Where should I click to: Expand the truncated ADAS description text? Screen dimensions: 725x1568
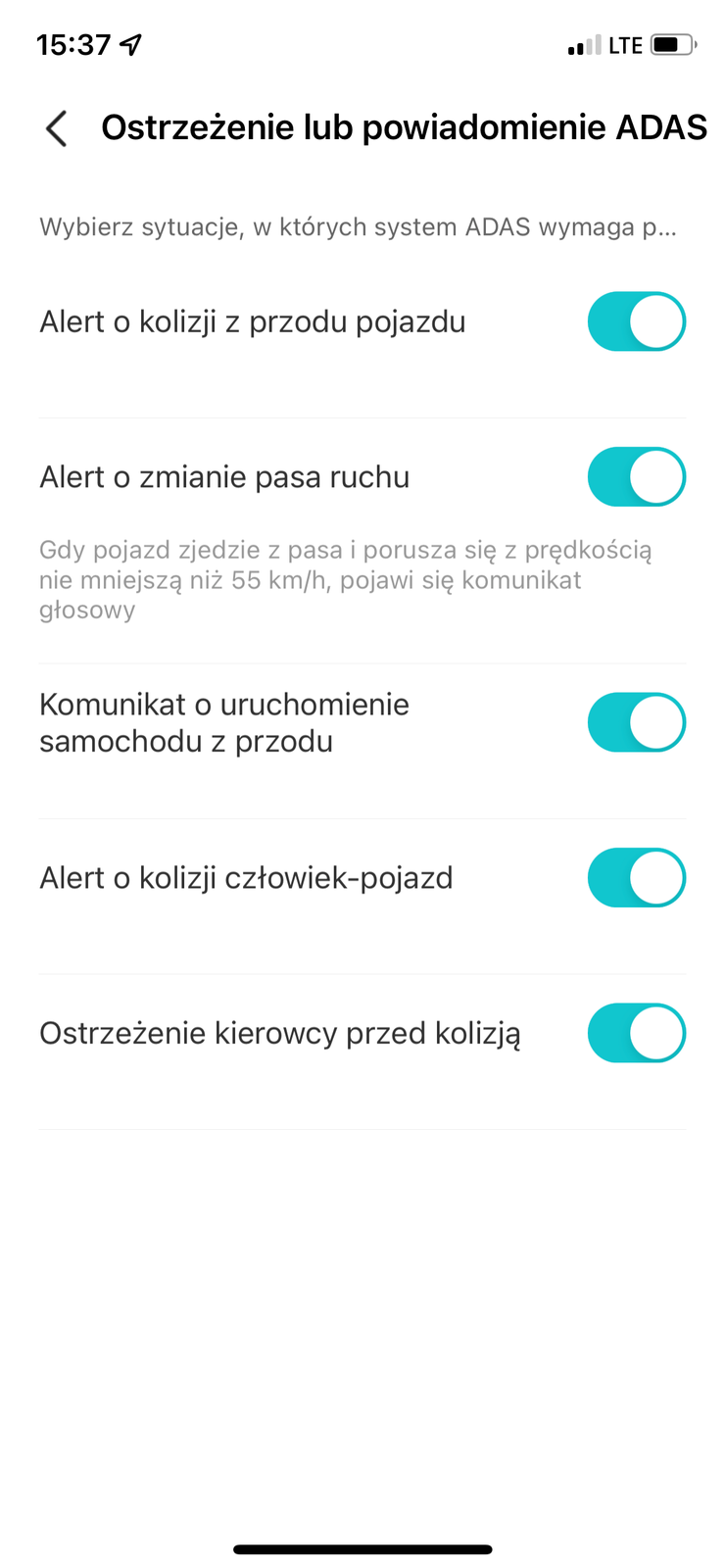(x=358, y=226)
